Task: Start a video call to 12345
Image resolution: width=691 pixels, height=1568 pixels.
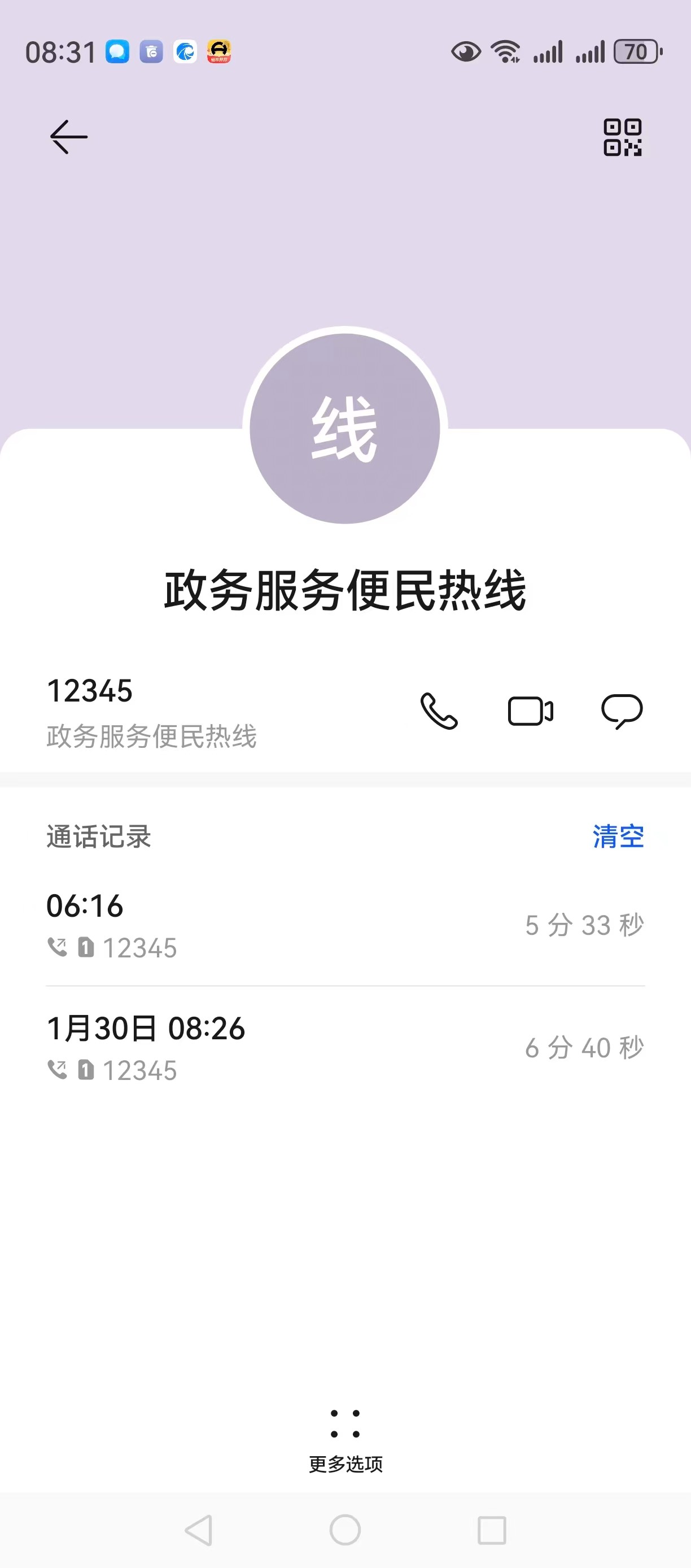Action: pos(531,711)
